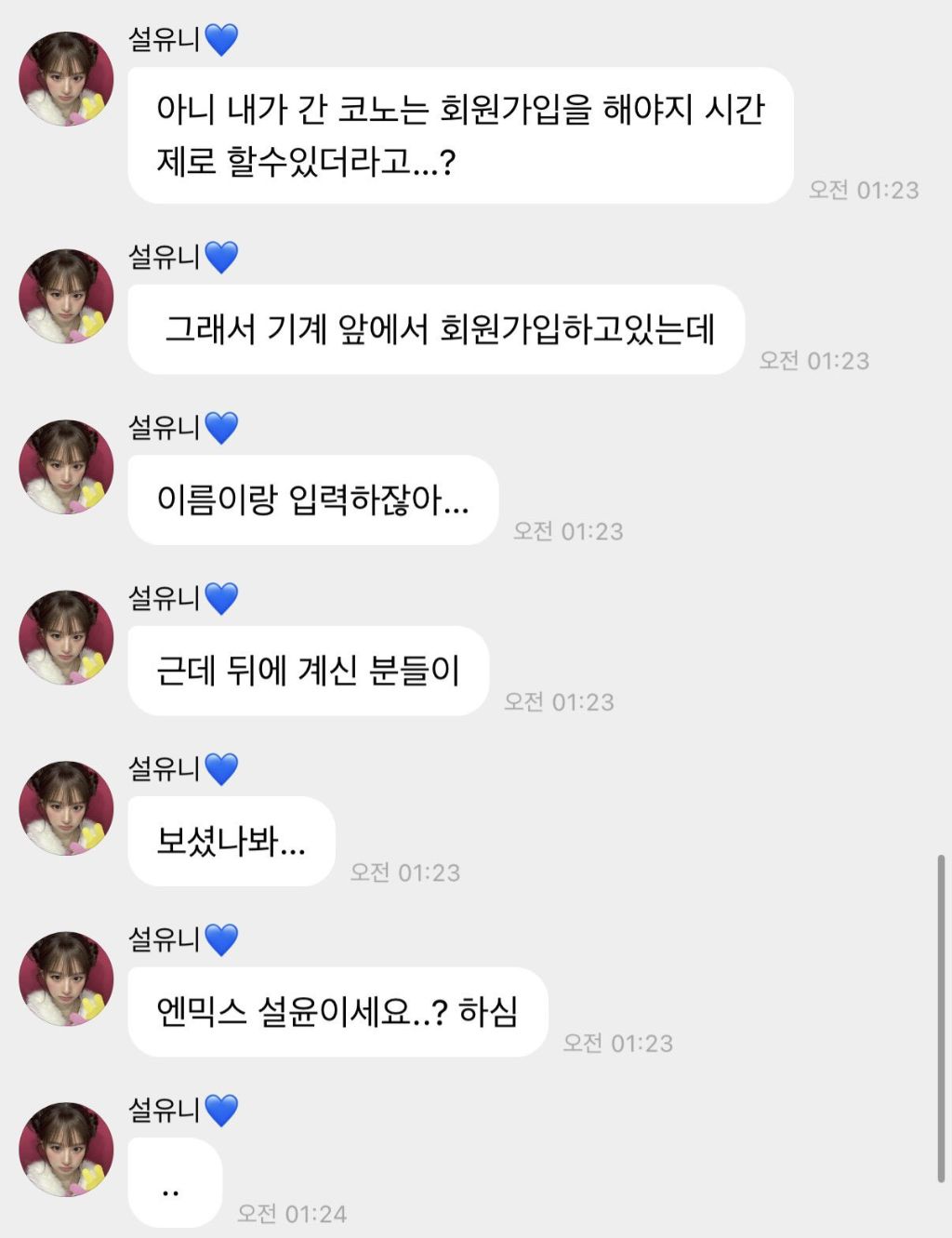Select the '보셨나봐...' message bubble
952x1238 pixels.
(230, 840)
